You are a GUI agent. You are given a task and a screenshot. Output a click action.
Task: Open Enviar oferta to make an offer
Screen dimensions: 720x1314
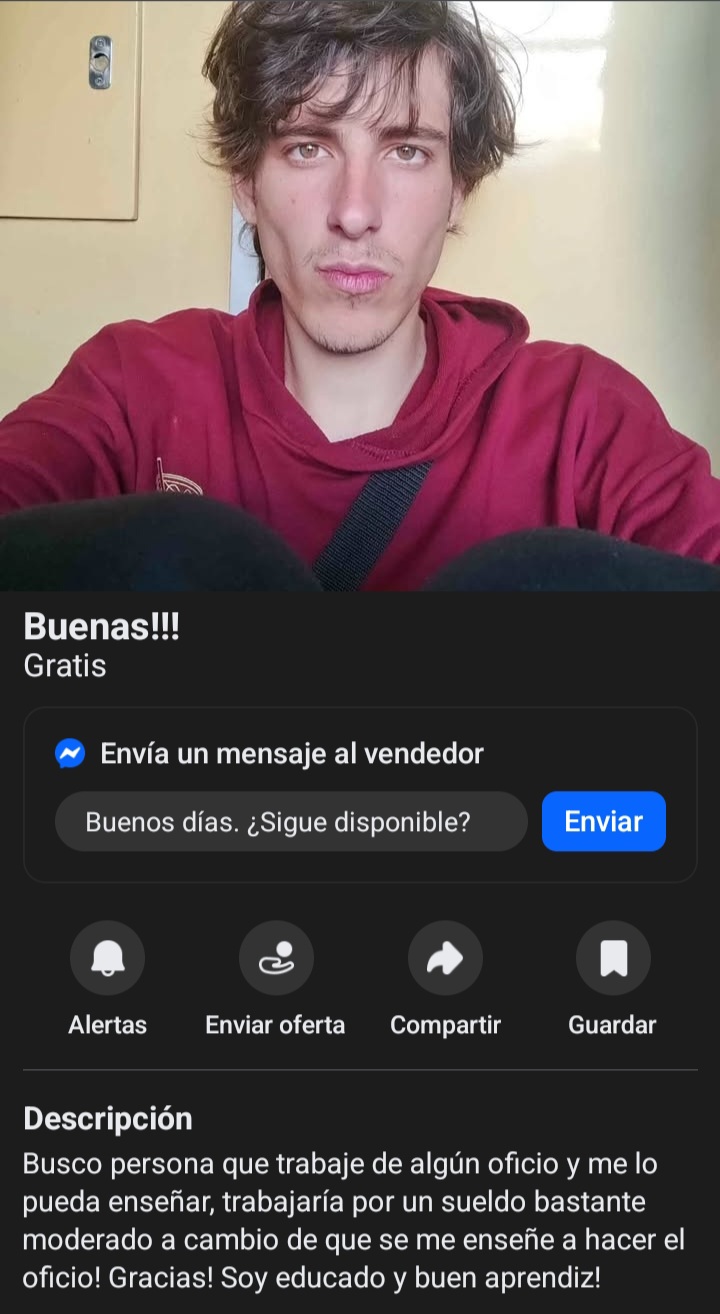coord(275,959)
